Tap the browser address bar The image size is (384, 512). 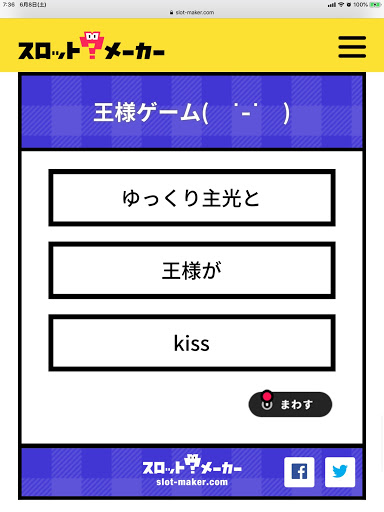[192, 12]
